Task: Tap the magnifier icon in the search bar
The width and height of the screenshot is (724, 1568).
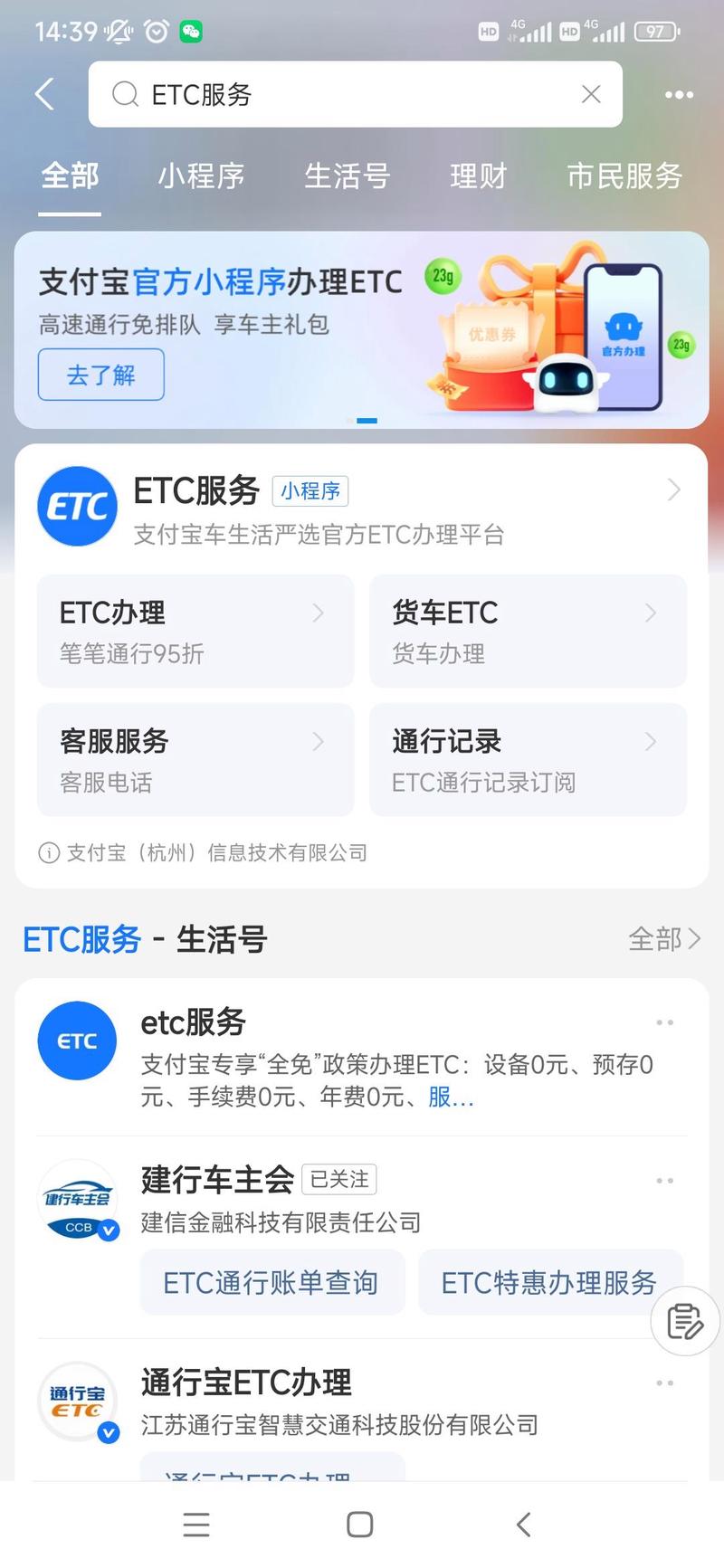Action: (x=125, y=94)
